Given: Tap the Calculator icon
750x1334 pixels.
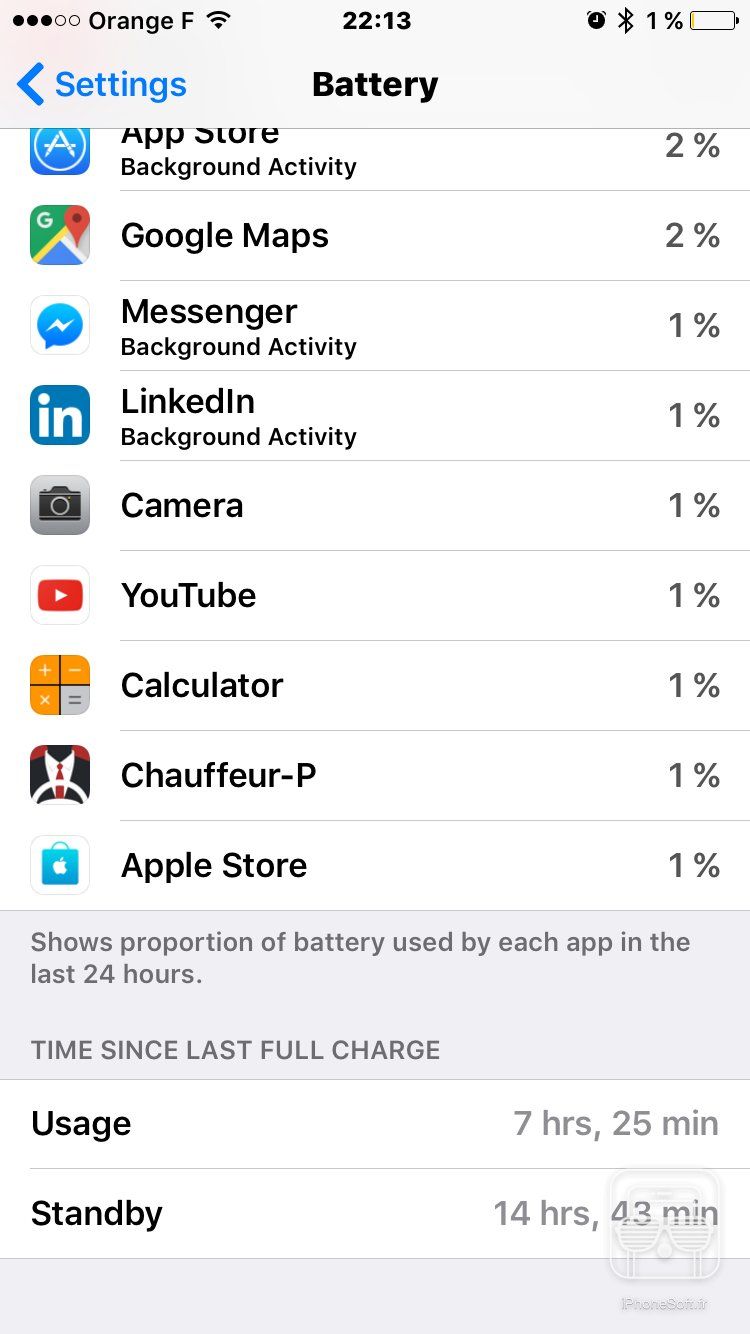Looking at the screenshot, I should 60,685.
